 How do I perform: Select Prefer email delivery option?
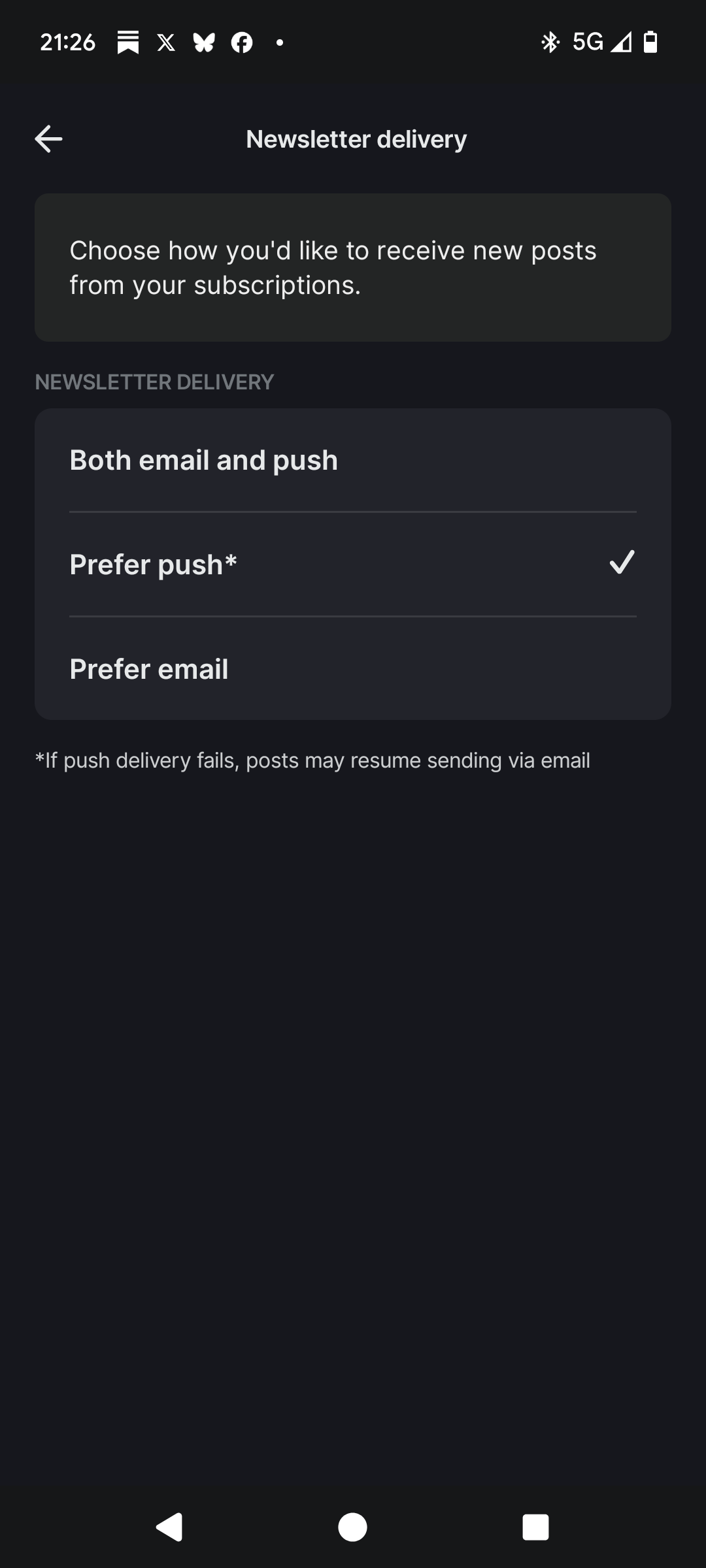pos(353,668)
